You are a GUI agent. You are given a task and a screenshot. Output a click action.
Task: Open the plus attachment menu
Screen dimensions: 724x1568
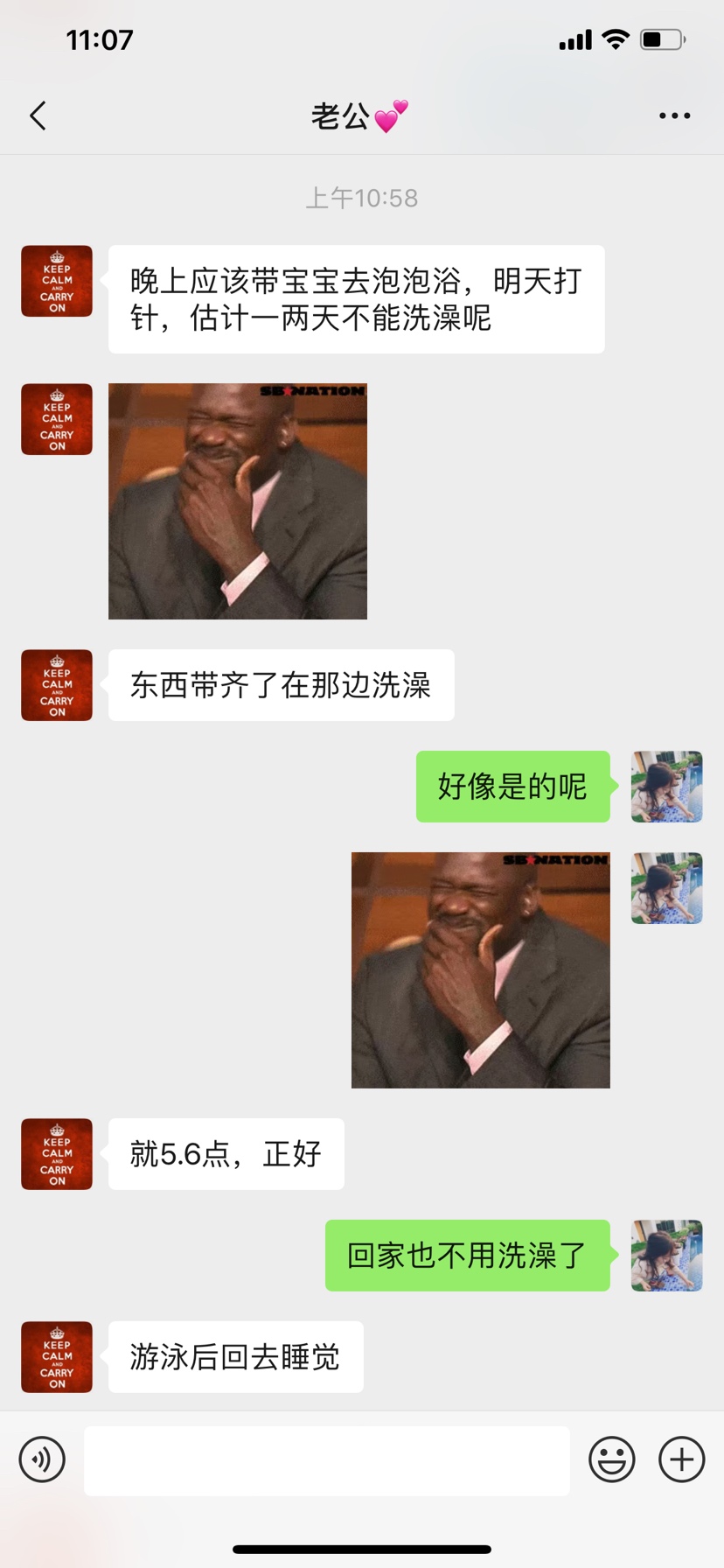[681, 1459]
